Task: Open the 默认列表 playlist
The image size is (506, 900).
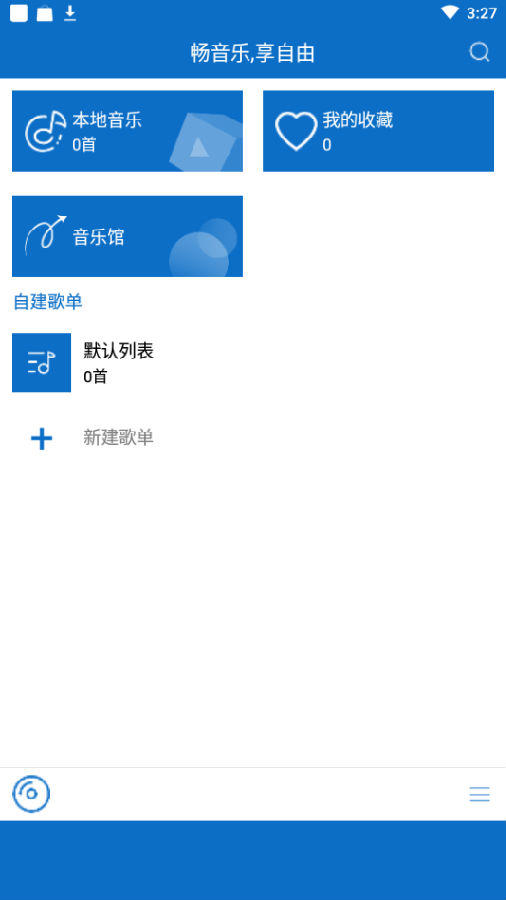Action: coord(253,363)
